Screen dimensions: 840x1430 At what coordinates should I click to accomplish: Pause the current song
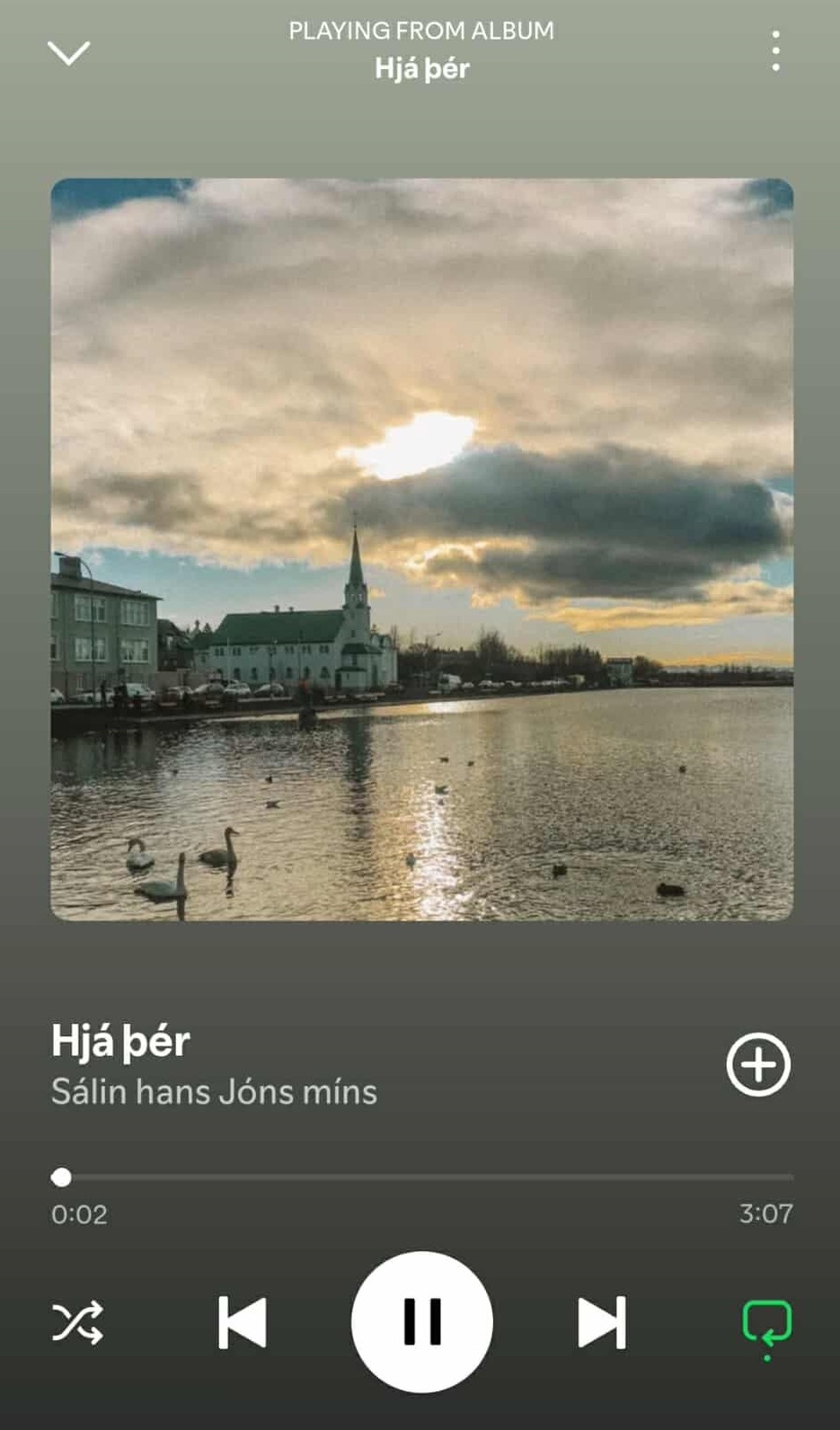point(421,1322)
